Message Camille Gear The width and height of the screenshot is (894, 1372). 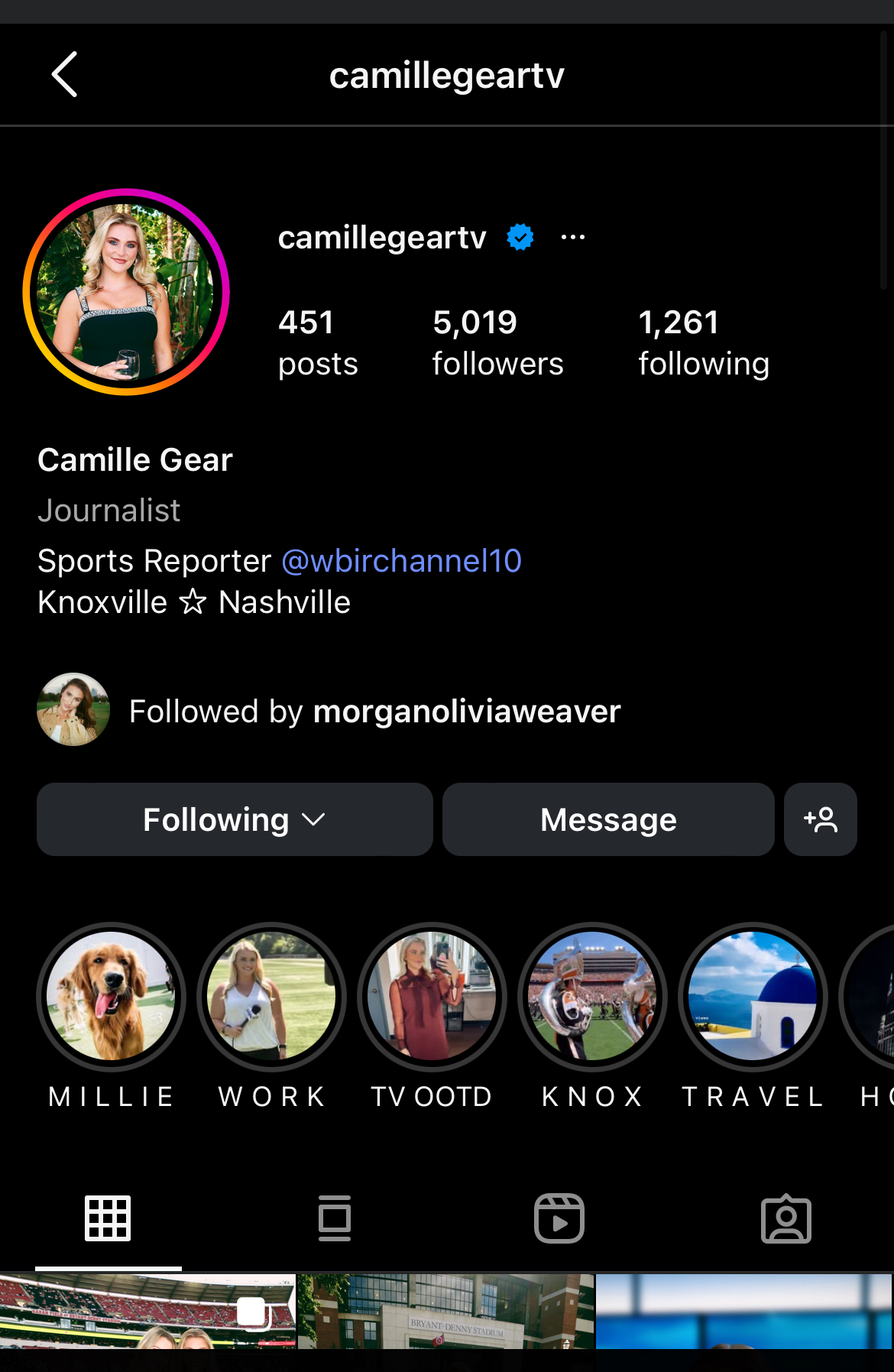[608, 819]
